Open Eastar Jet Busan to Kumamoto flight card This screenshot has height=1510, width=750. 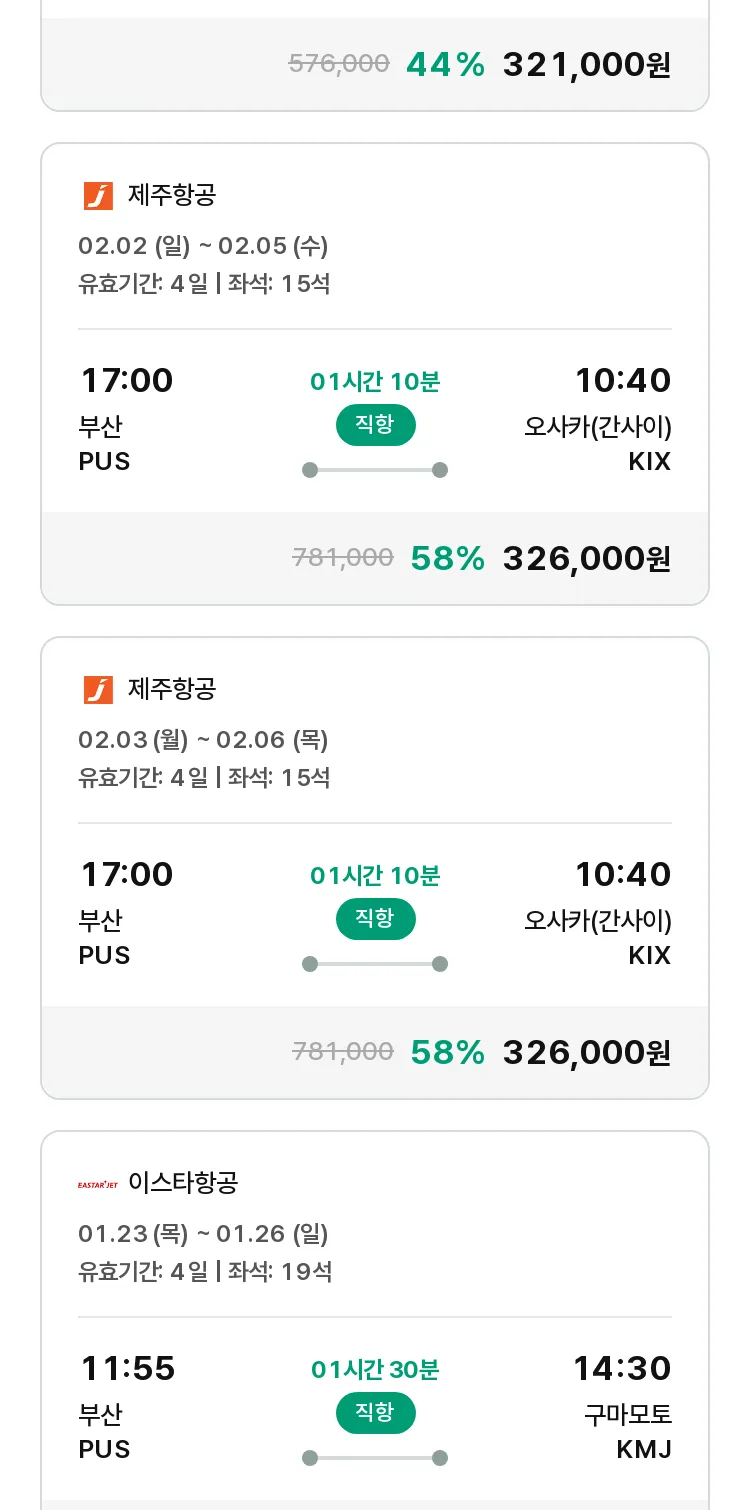click(375, 1320)
